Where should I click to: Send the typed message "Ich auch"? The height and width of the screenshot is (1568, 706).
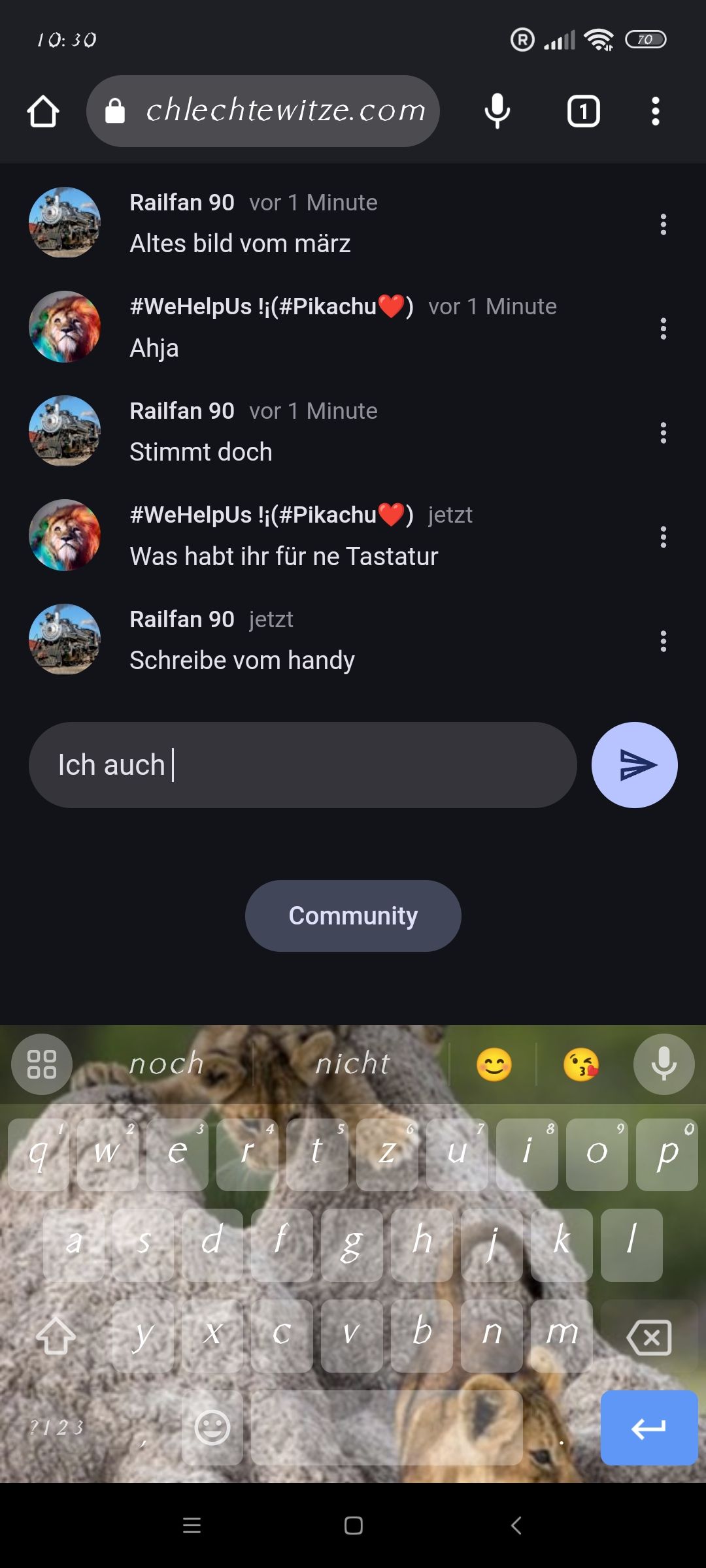pos(634,765)
